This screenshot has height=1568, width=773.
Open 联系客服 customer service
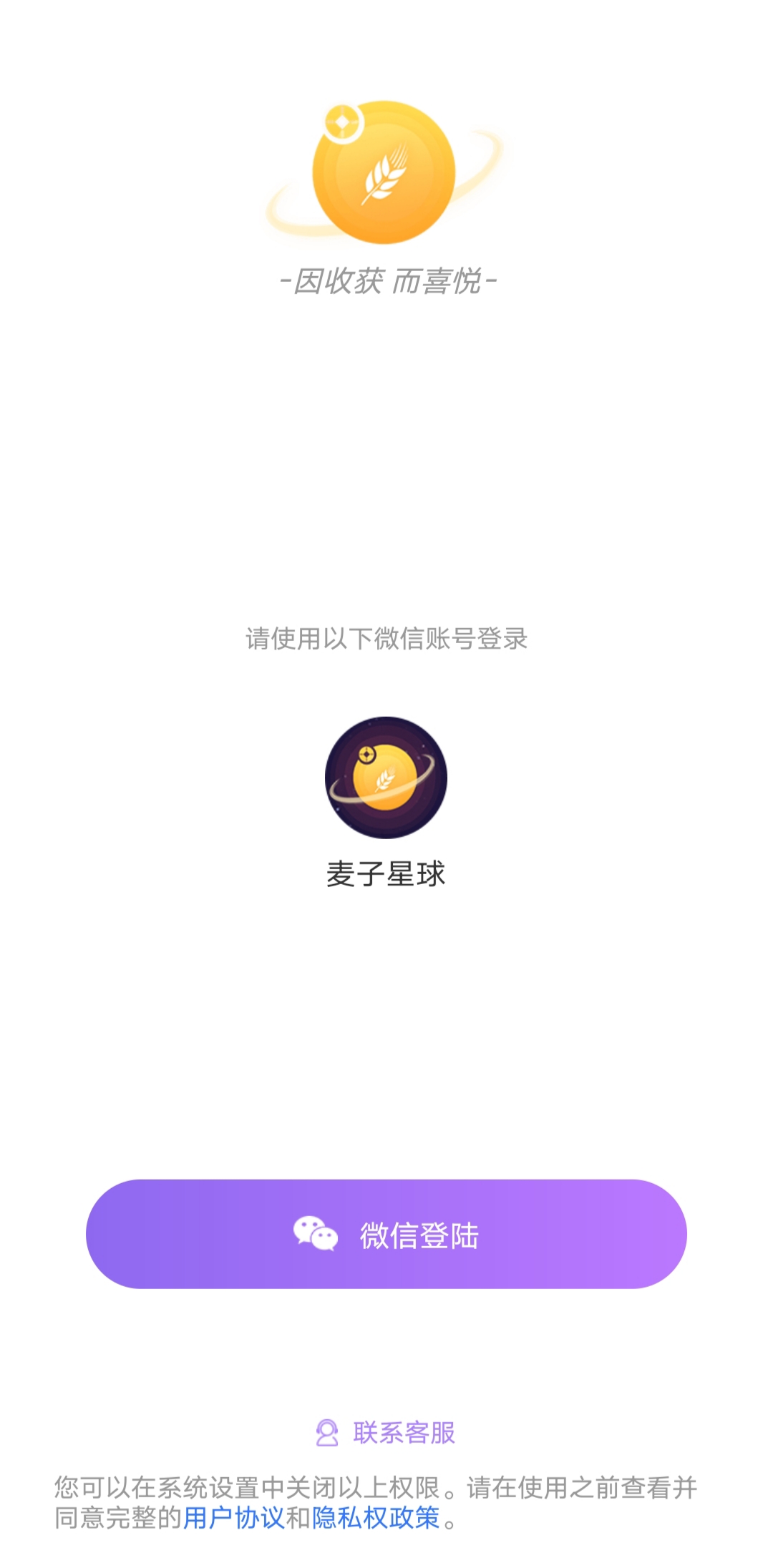point(386,1433)
